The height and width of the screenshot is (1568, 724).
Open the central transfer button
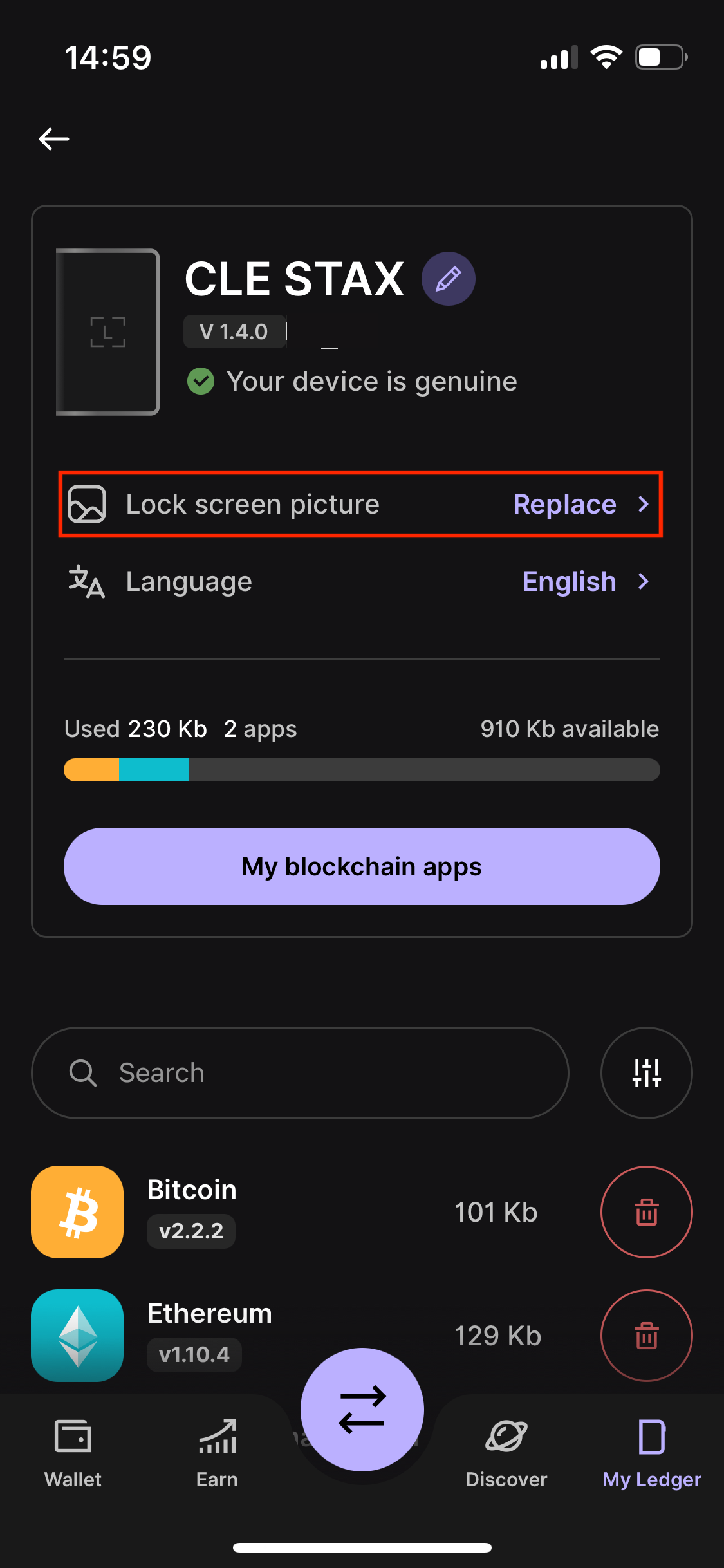(362, 1410)
